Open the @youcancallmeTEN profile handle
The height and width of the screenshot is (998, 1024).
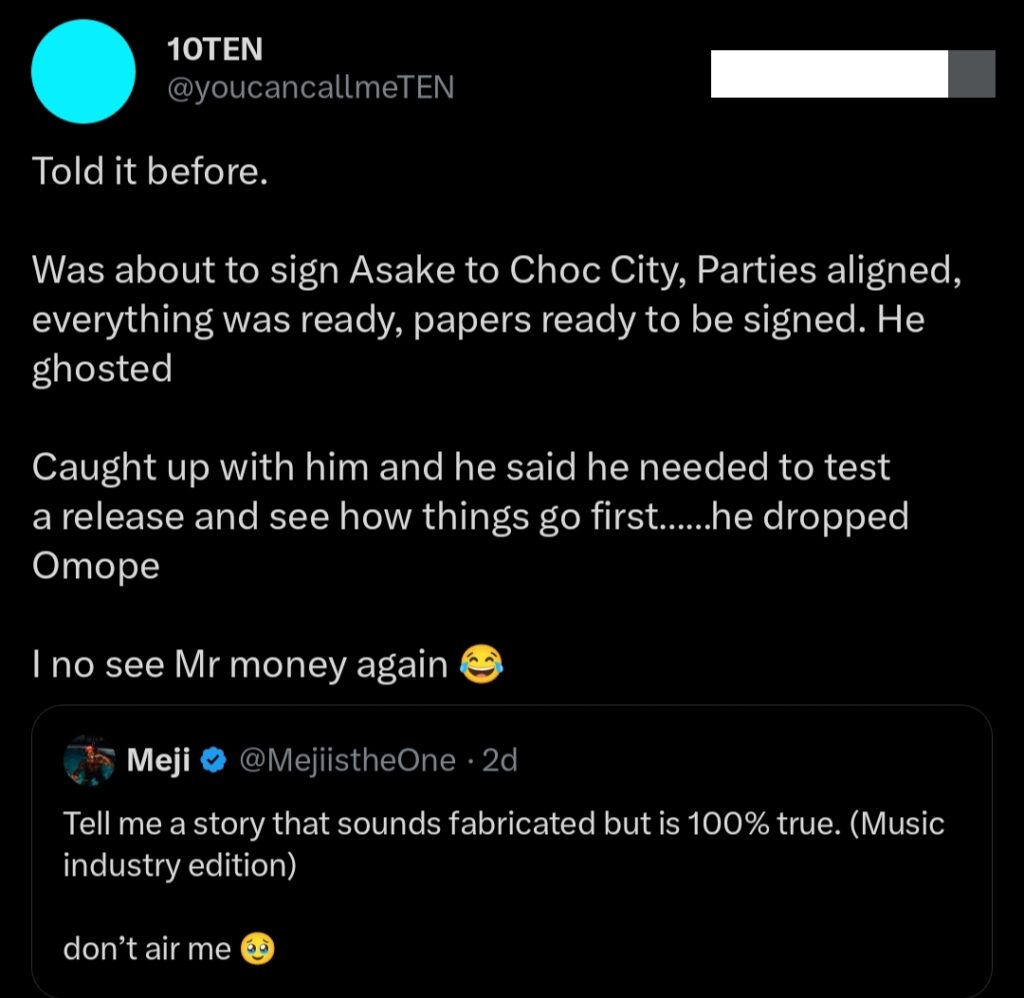308,88
